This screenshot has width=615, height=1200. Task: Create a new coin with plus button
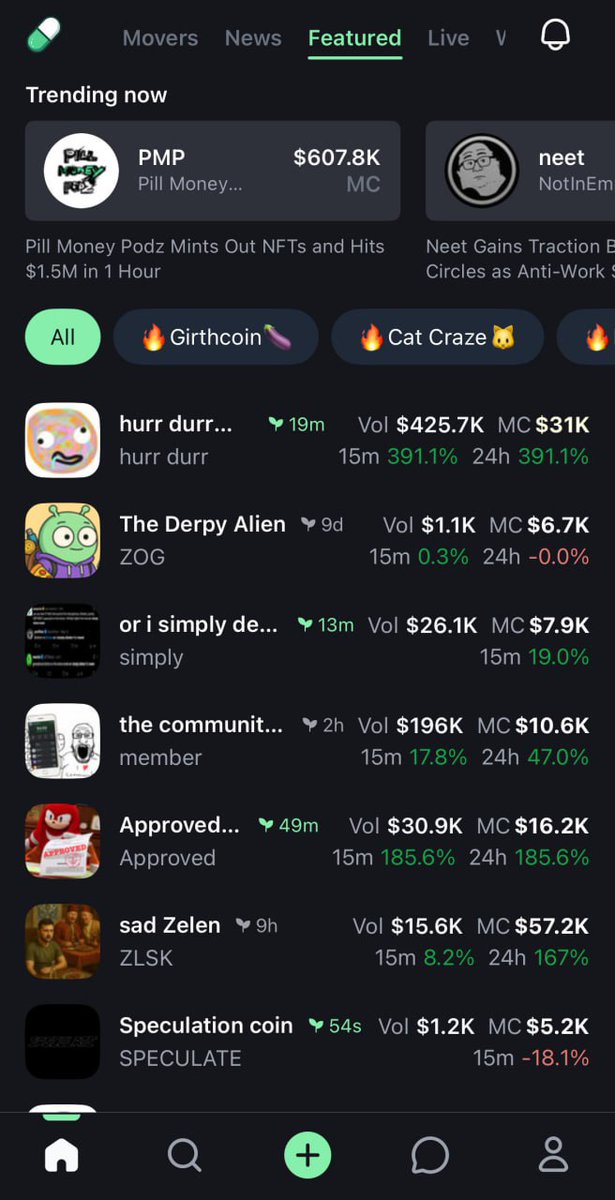tap(307, 1156)
